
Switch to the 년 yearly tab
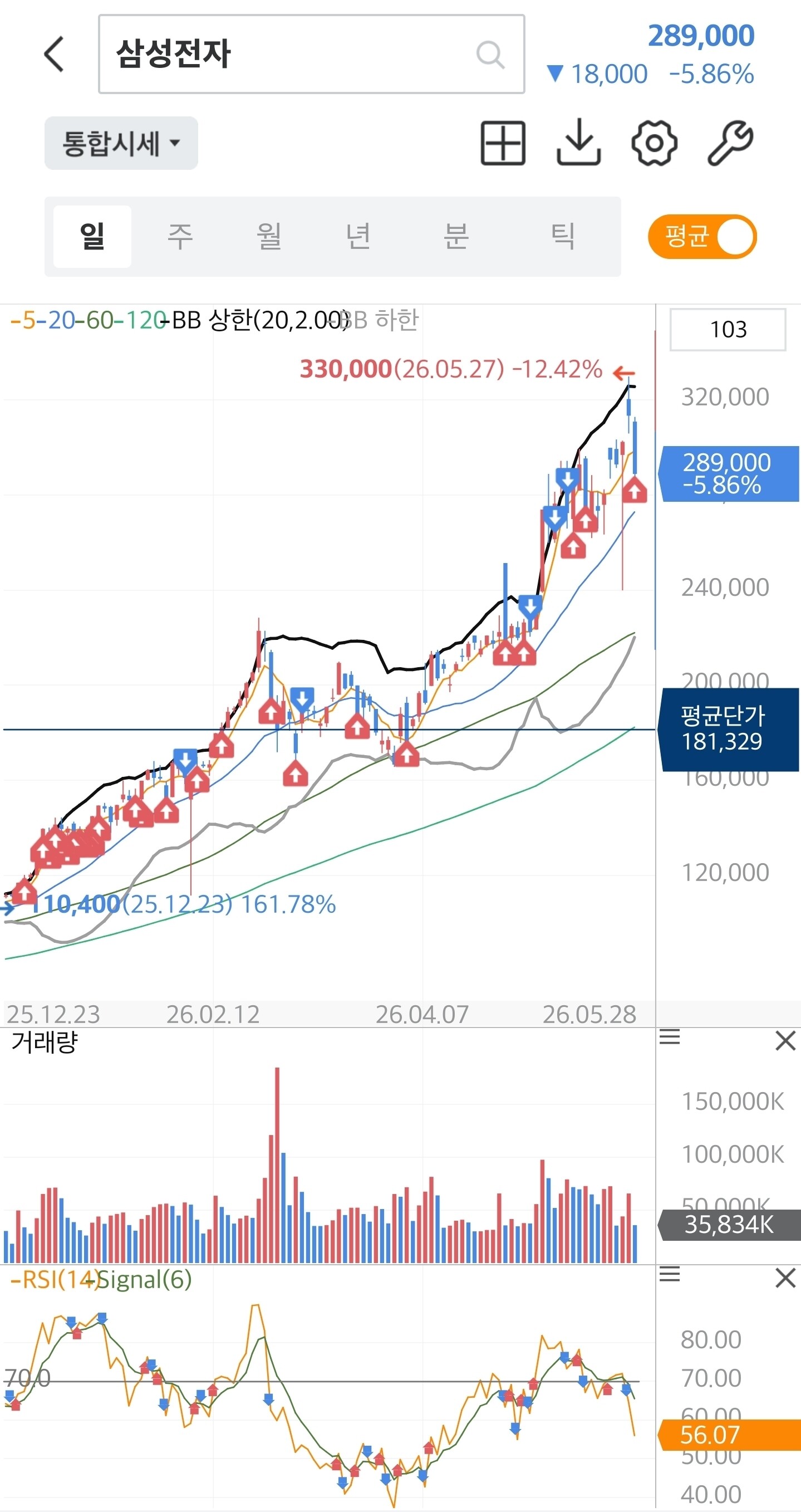(358, 237)
